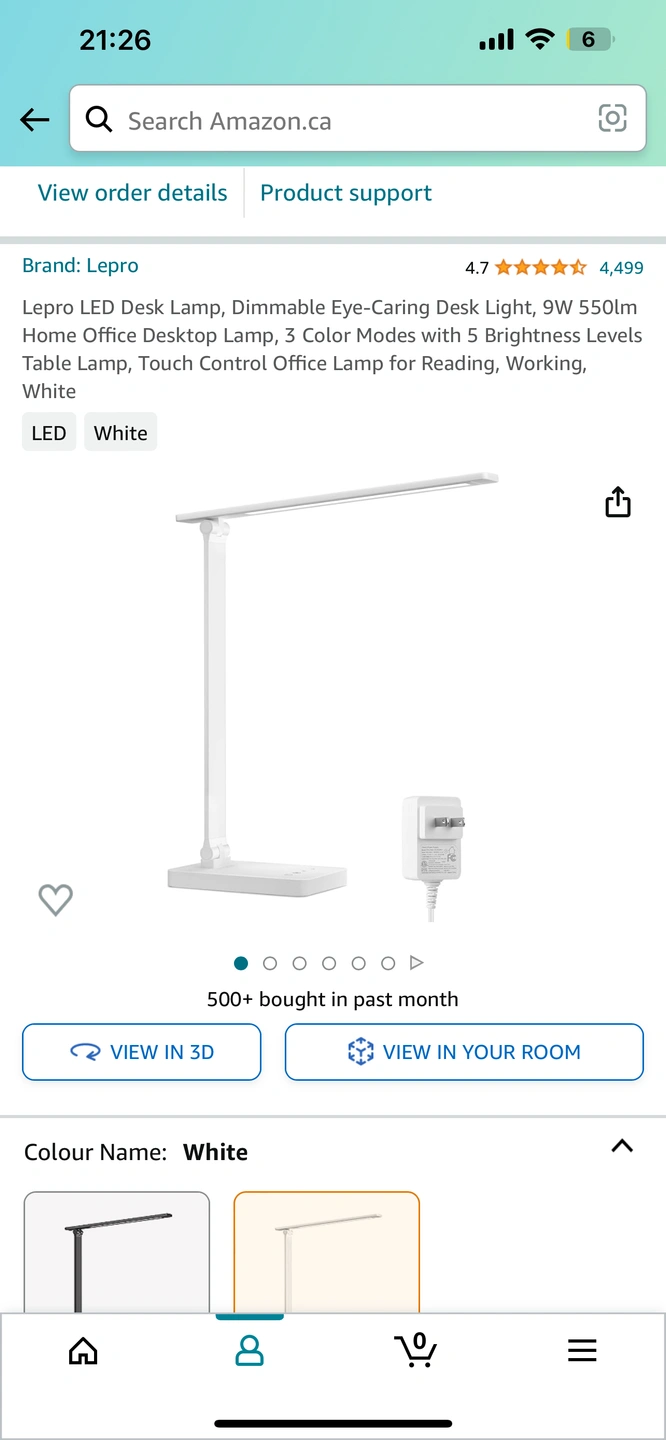Open Product support link
Image resolution: width=666 pixels, height=1440 pixels.
(x=346, y=193)
